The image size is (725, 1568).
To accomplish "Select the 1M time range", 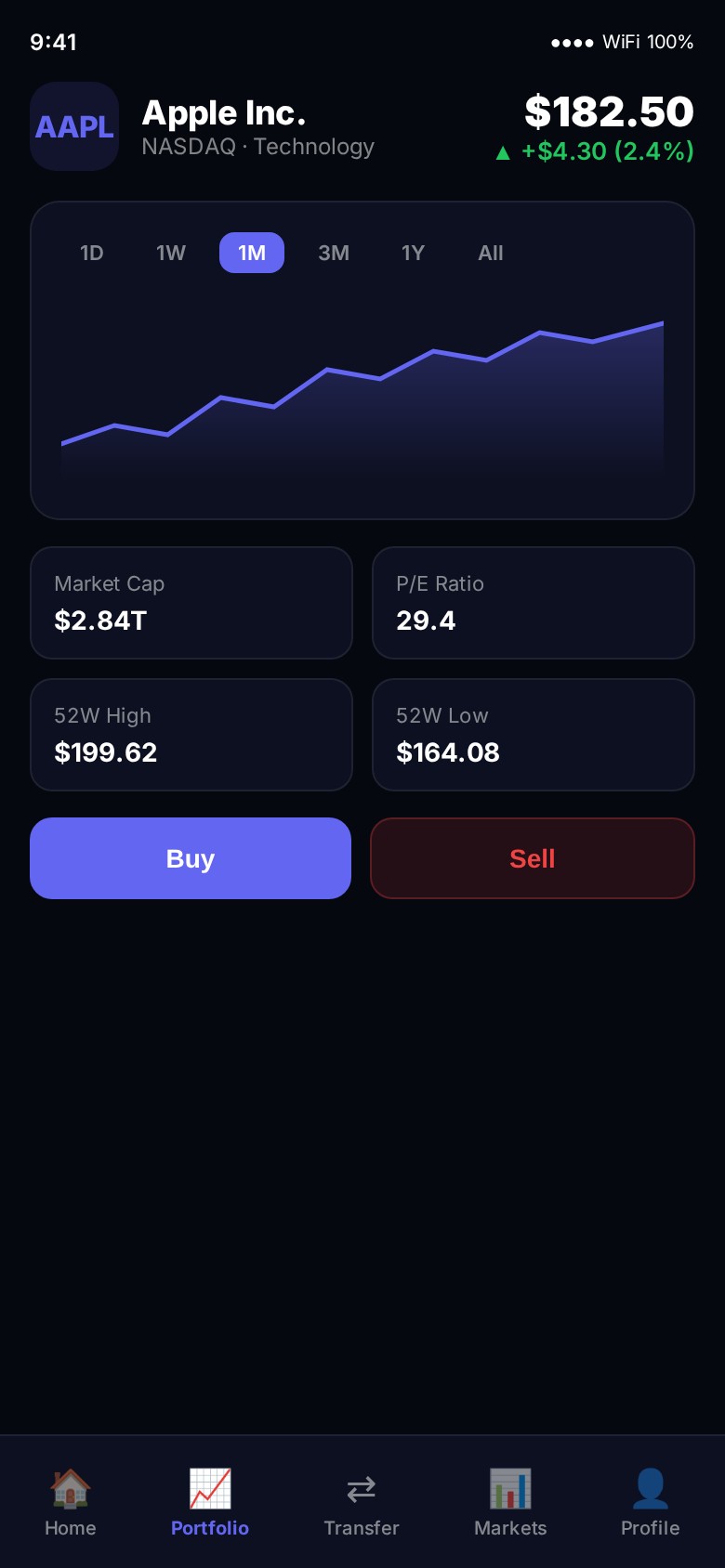I will coord(252,253).
